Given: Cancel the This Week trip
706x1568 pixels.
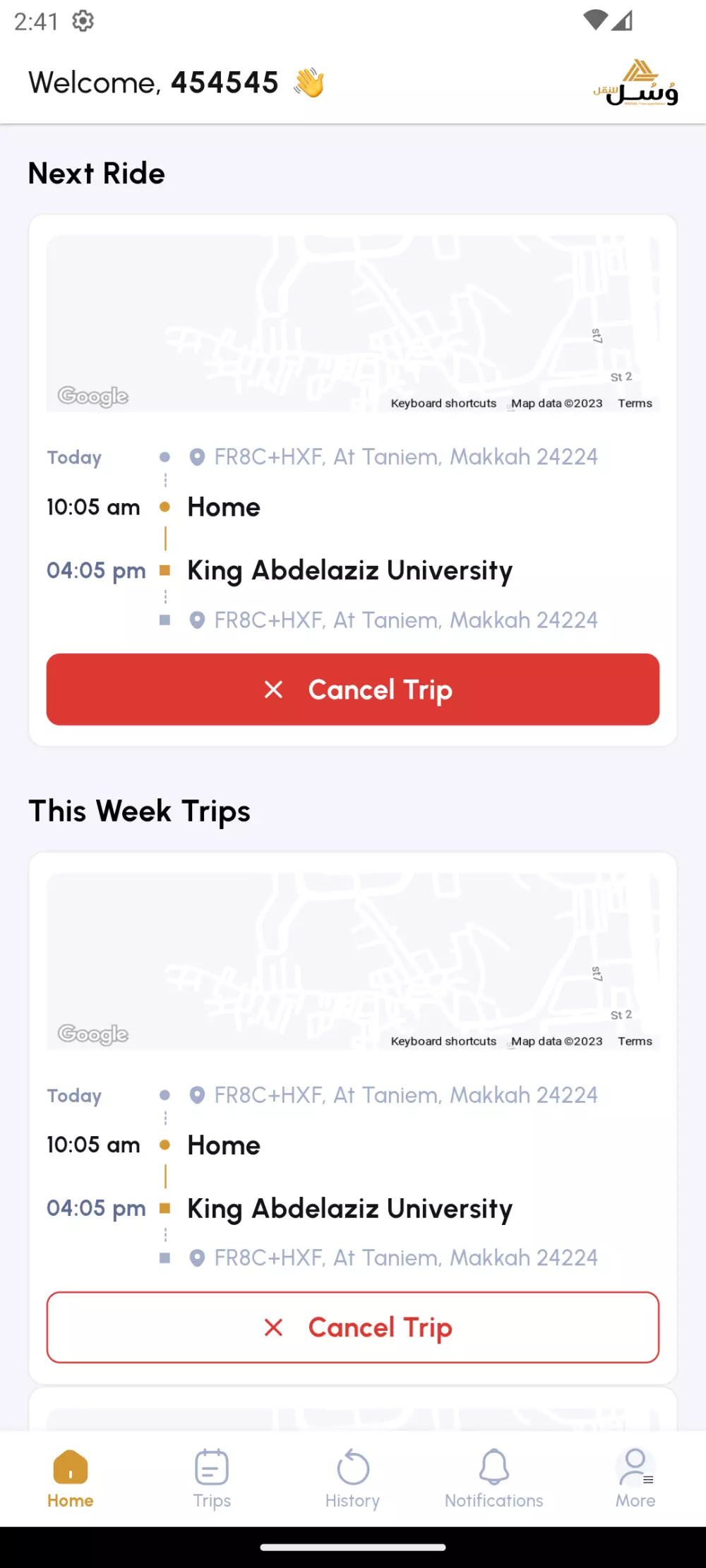Looking at the screenshot, I should click(352, 1327).
